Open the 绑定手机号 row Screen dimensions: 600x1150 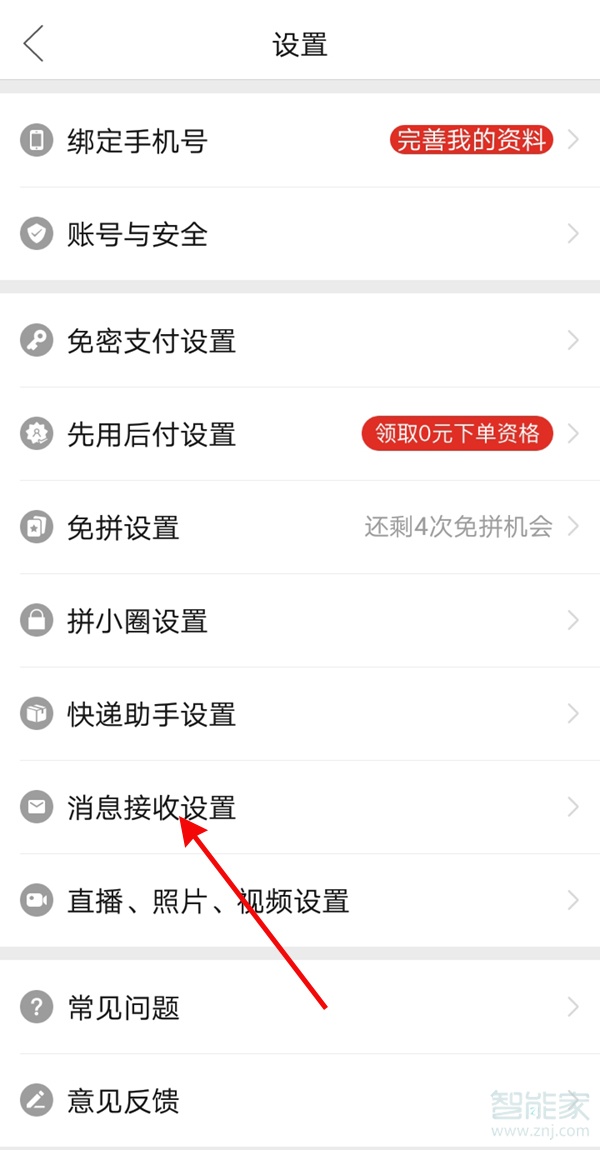click(x=137, y=141)
